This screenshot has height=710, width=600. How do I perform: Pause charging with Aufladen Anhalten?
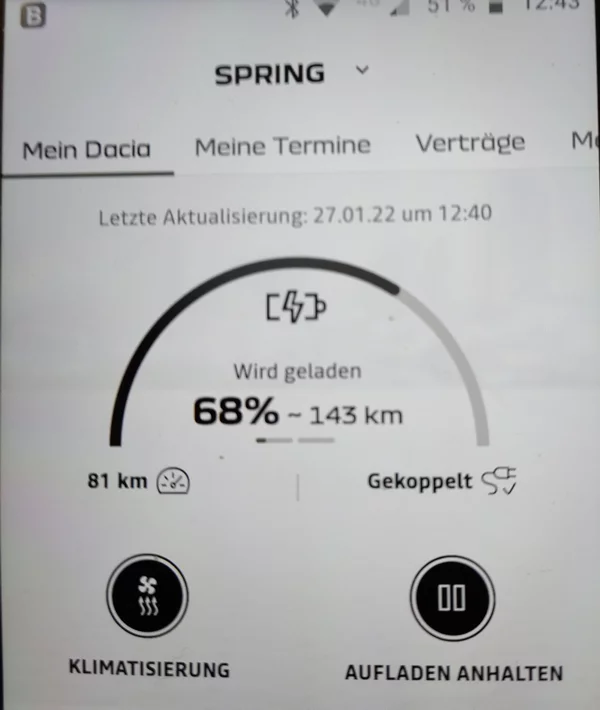[x=453, y=597]
